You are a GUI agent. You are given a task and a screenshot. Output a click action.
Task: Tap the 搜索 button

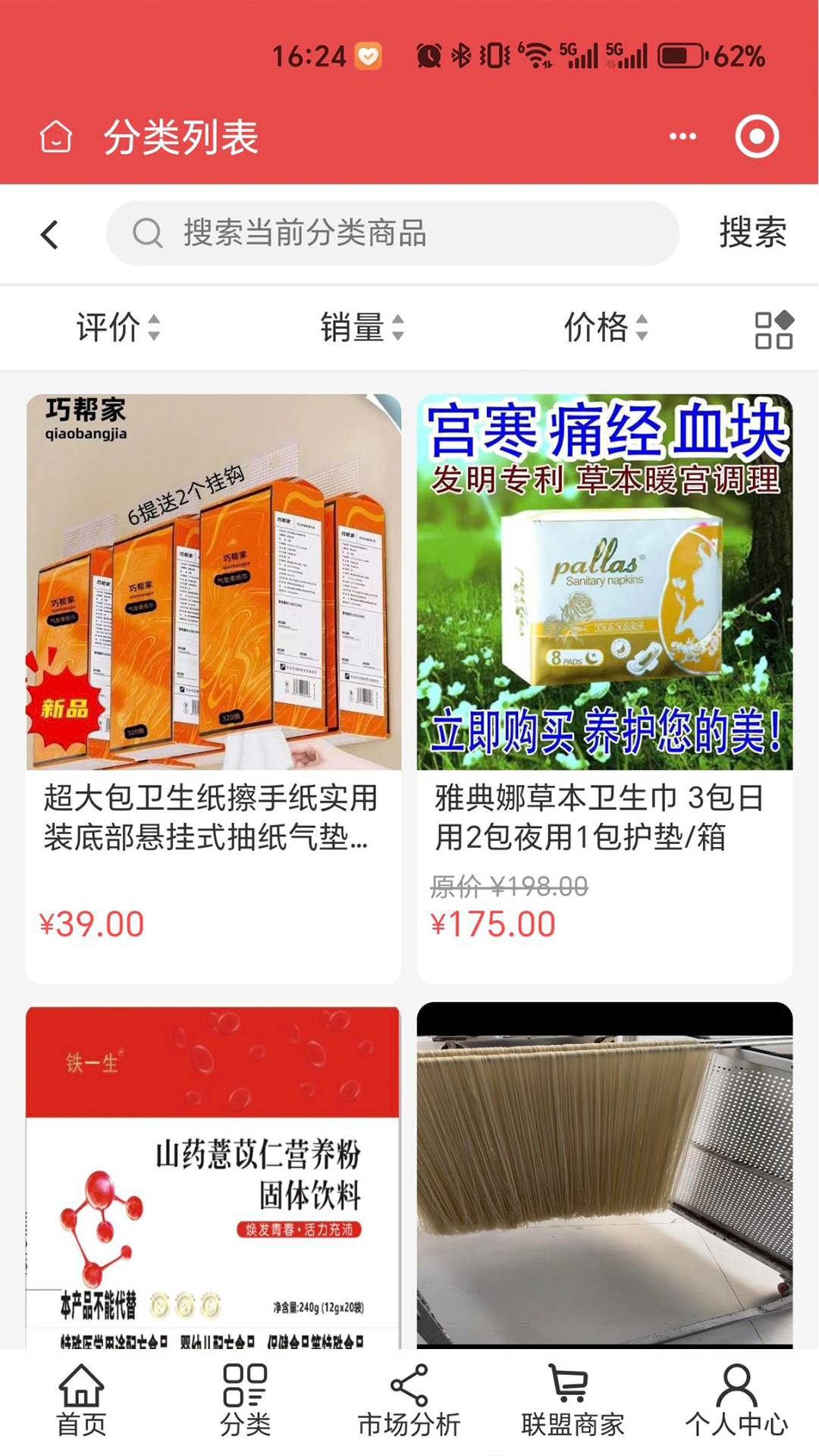(752, 233)
